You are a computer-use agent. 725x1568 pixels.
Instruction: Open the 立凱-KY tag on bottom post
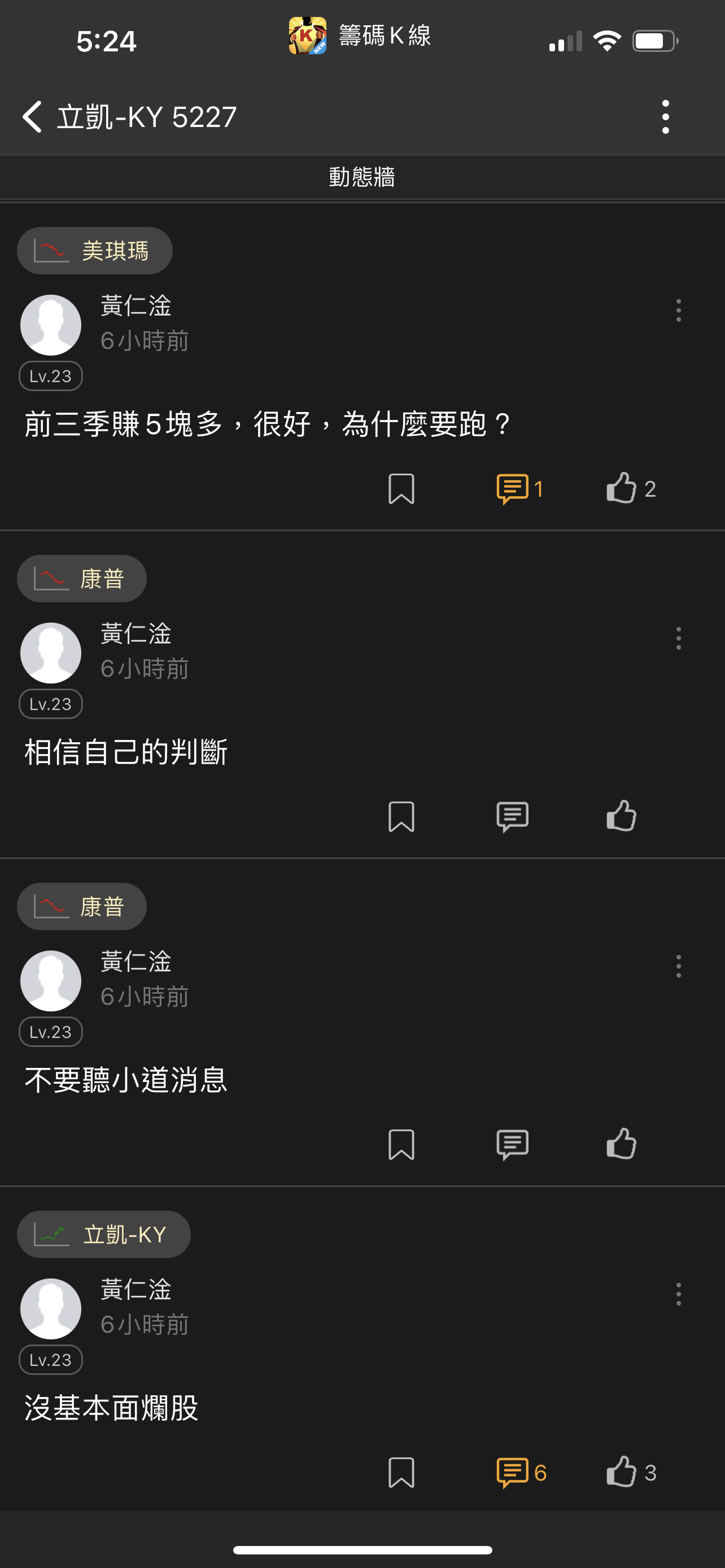(103, 1234)
